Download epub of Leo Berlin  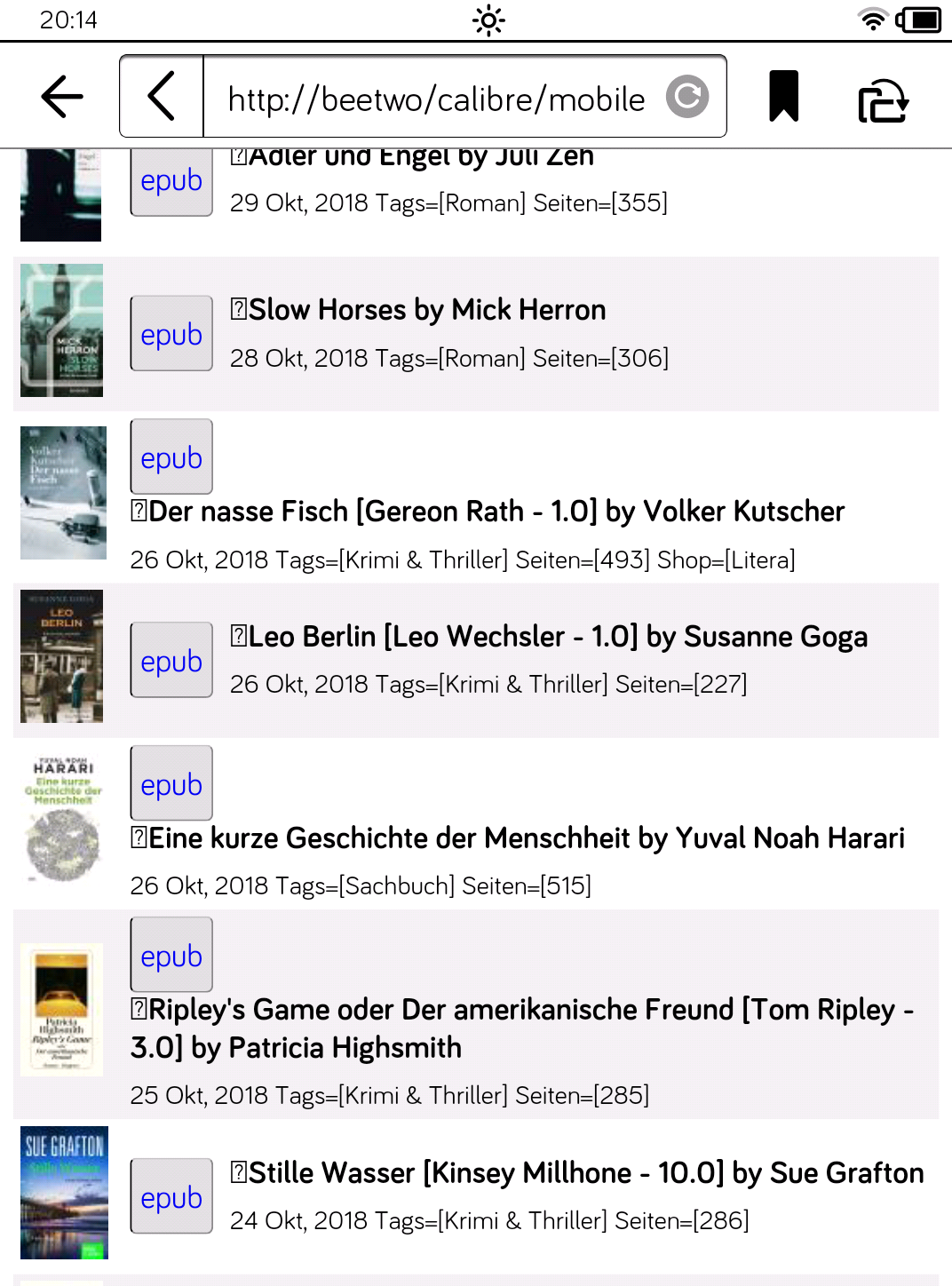coord(171,661)
